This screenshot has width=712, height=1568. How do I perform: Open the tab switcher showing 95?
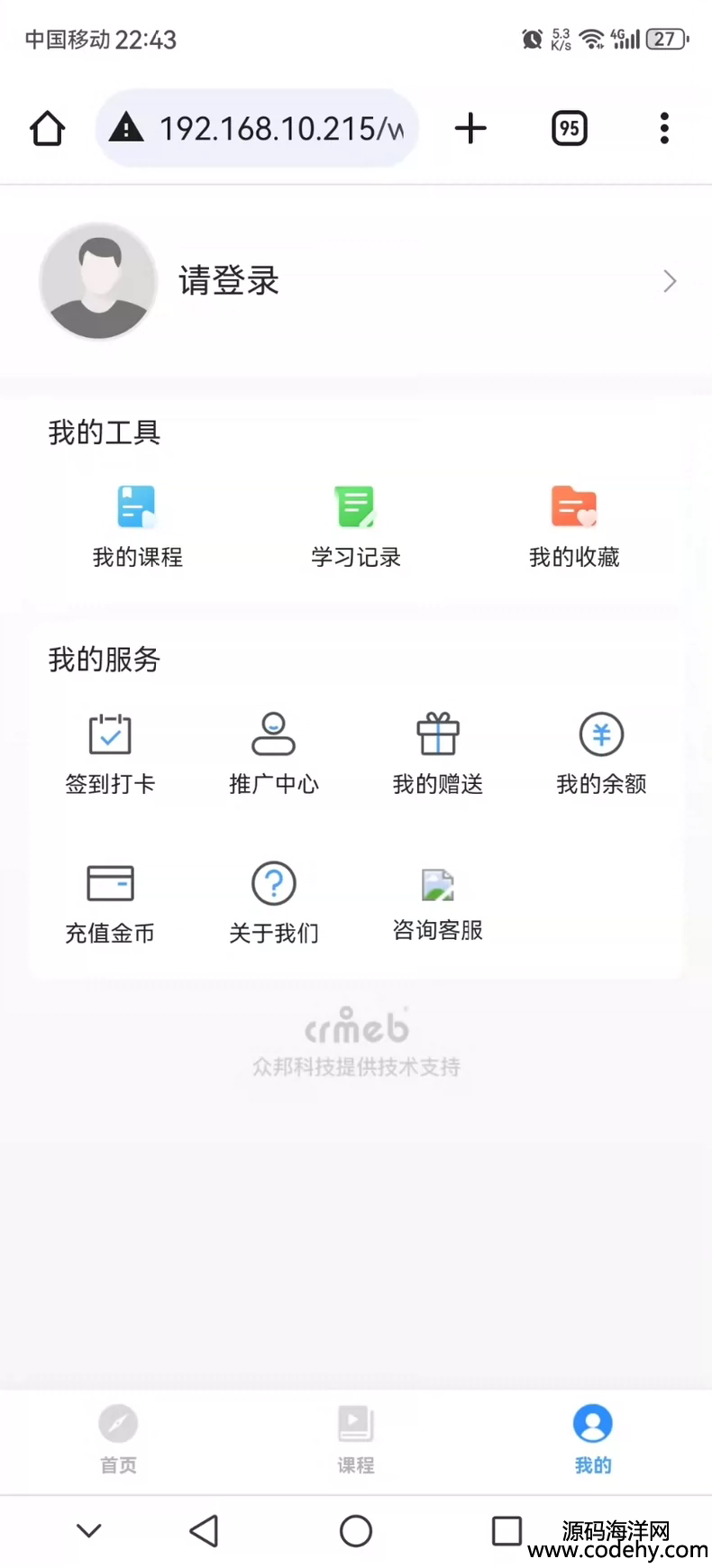(x=569, y=129)
